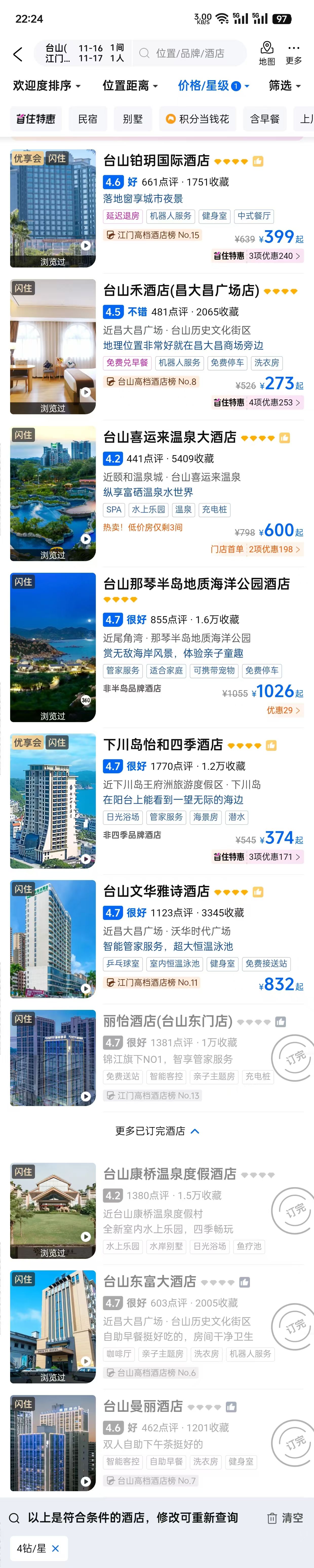View 台山喜运来温泉大酒店 details
The width and height of the screenshot is (314, 1568).
pos(169,437)
